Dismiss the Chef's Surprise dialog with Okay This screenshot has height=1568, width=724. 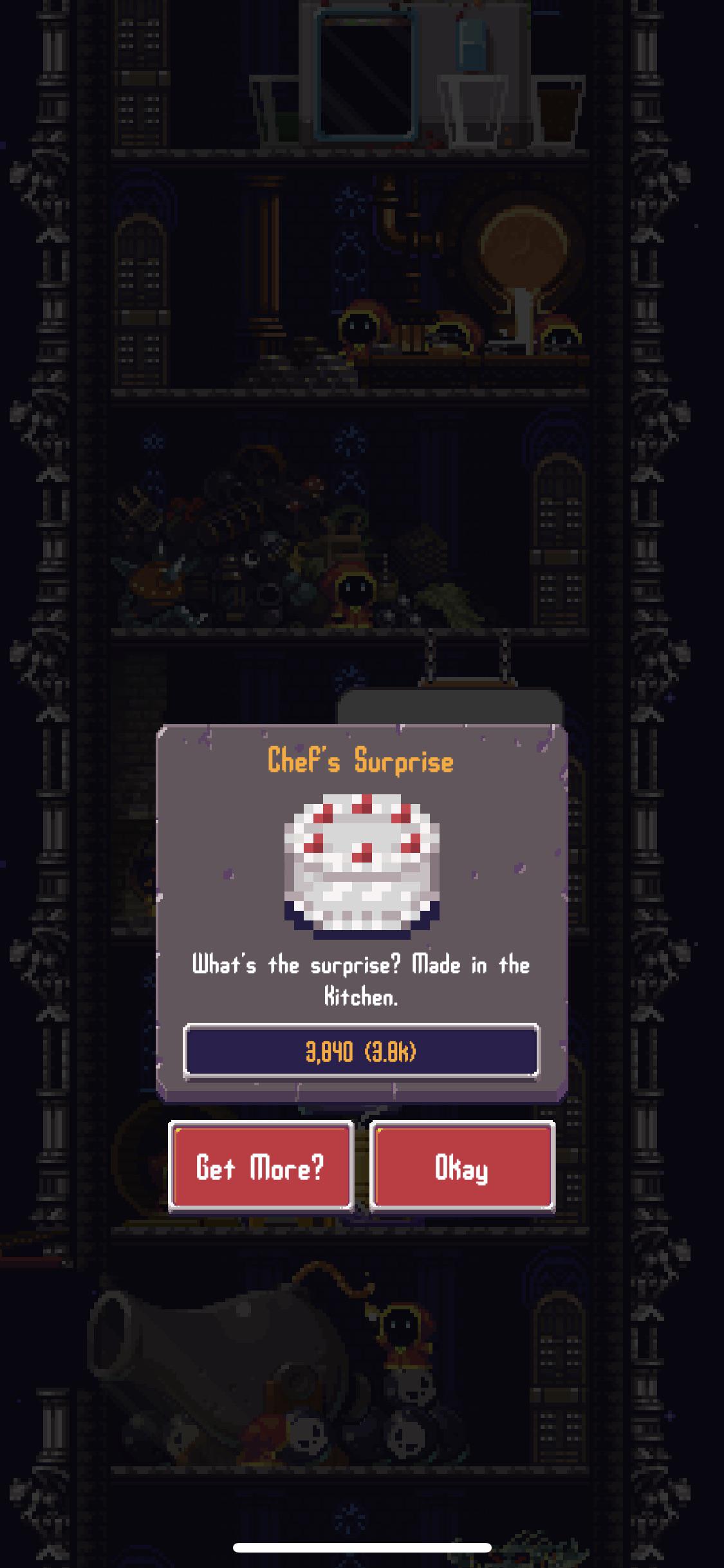click(x=462, y=1166)
